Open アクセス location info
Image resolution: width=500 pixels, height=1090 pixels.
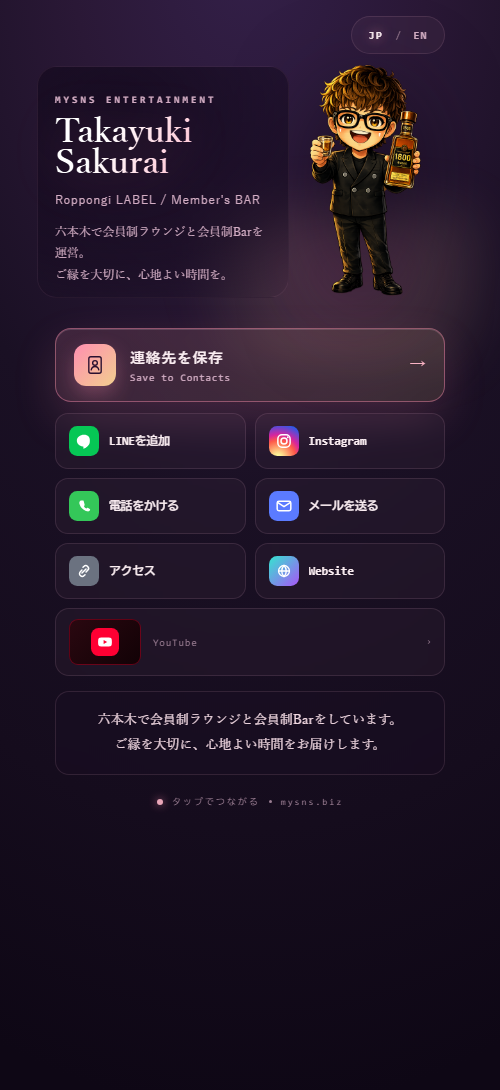coord(150,571)
